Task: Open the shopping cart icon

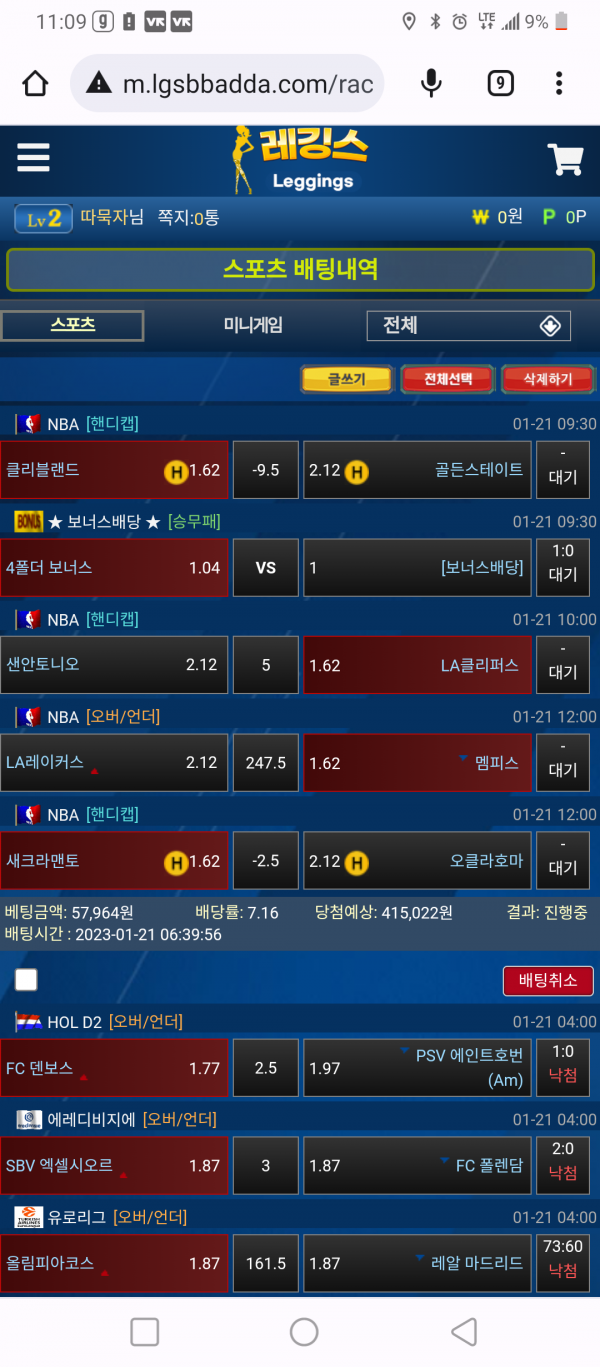Action: 565,160
